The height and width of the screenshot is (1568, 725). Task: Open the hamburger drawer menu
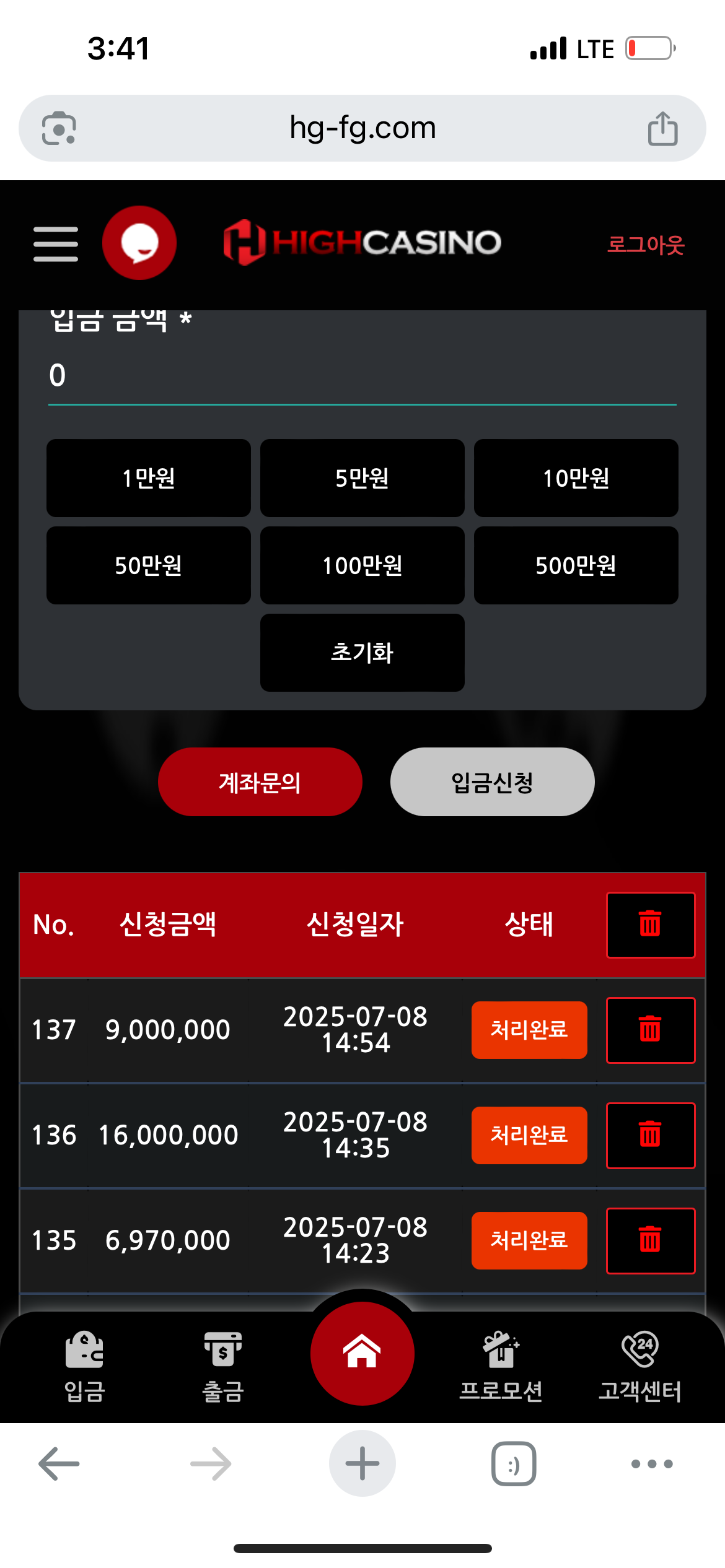point(56,243)
